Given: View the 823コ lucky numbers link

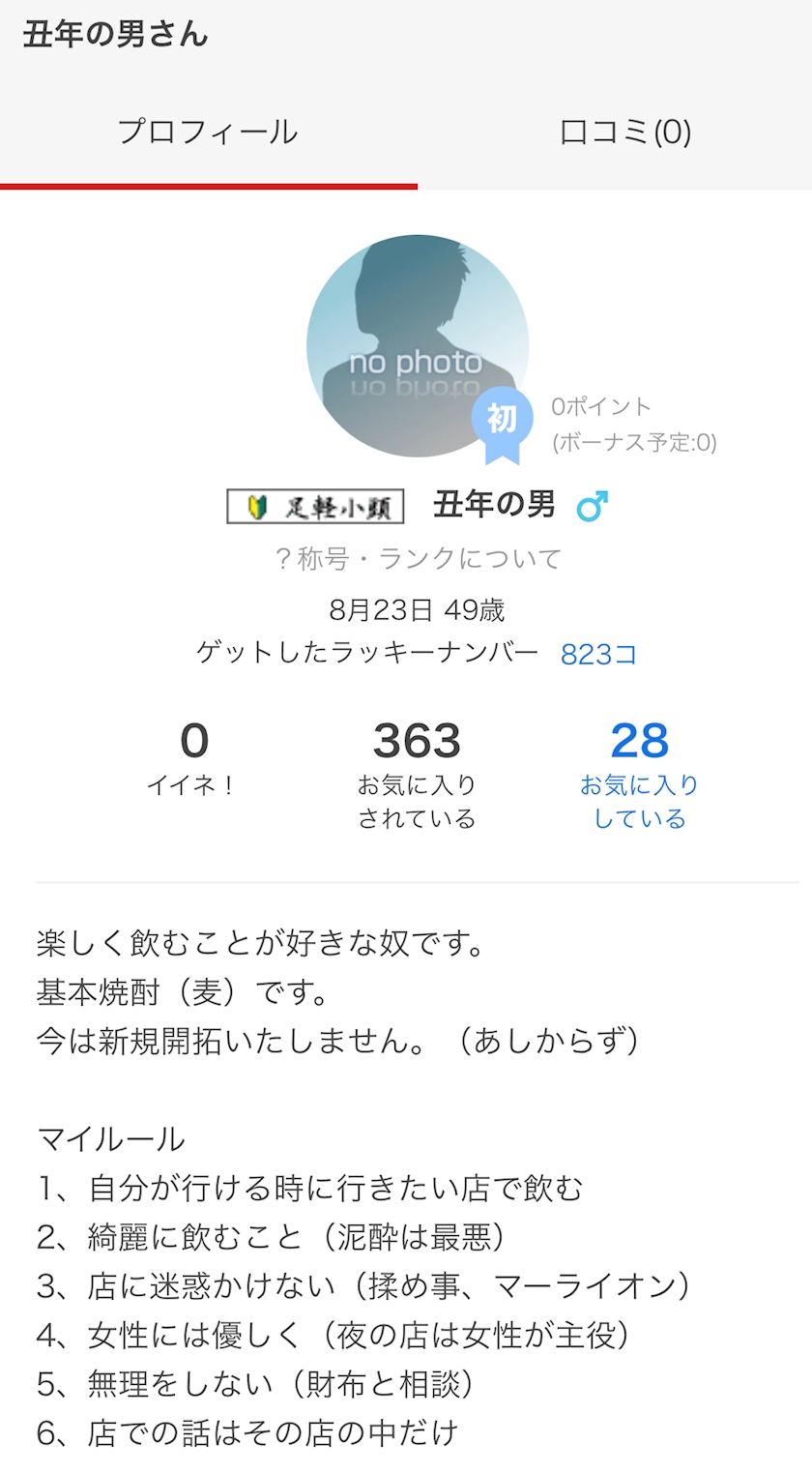Looking at the screenshot, I should [x=598, y=655].
